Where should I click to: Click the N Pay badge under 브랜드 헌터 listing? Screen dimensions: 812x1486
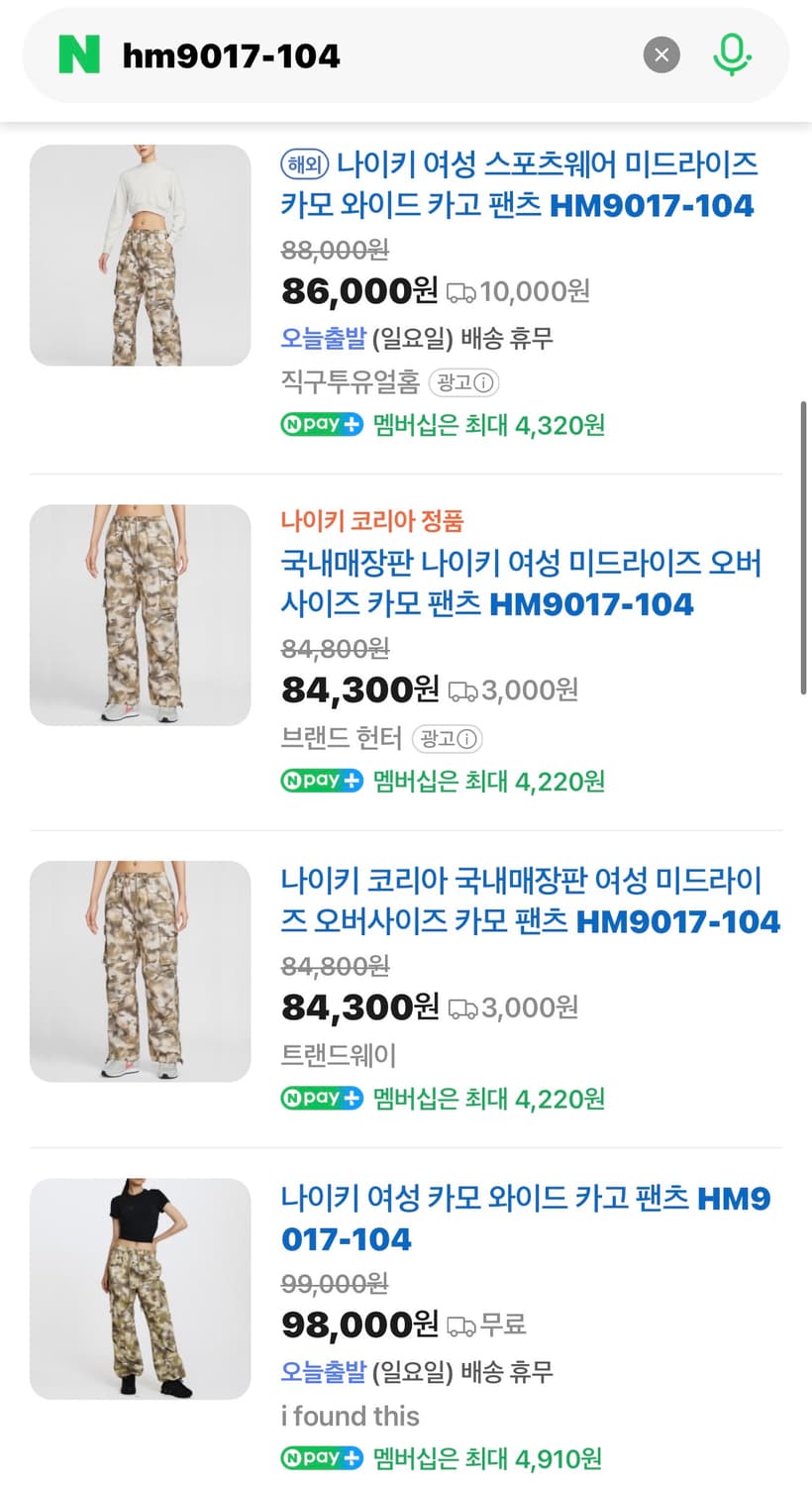pos(321,781)
